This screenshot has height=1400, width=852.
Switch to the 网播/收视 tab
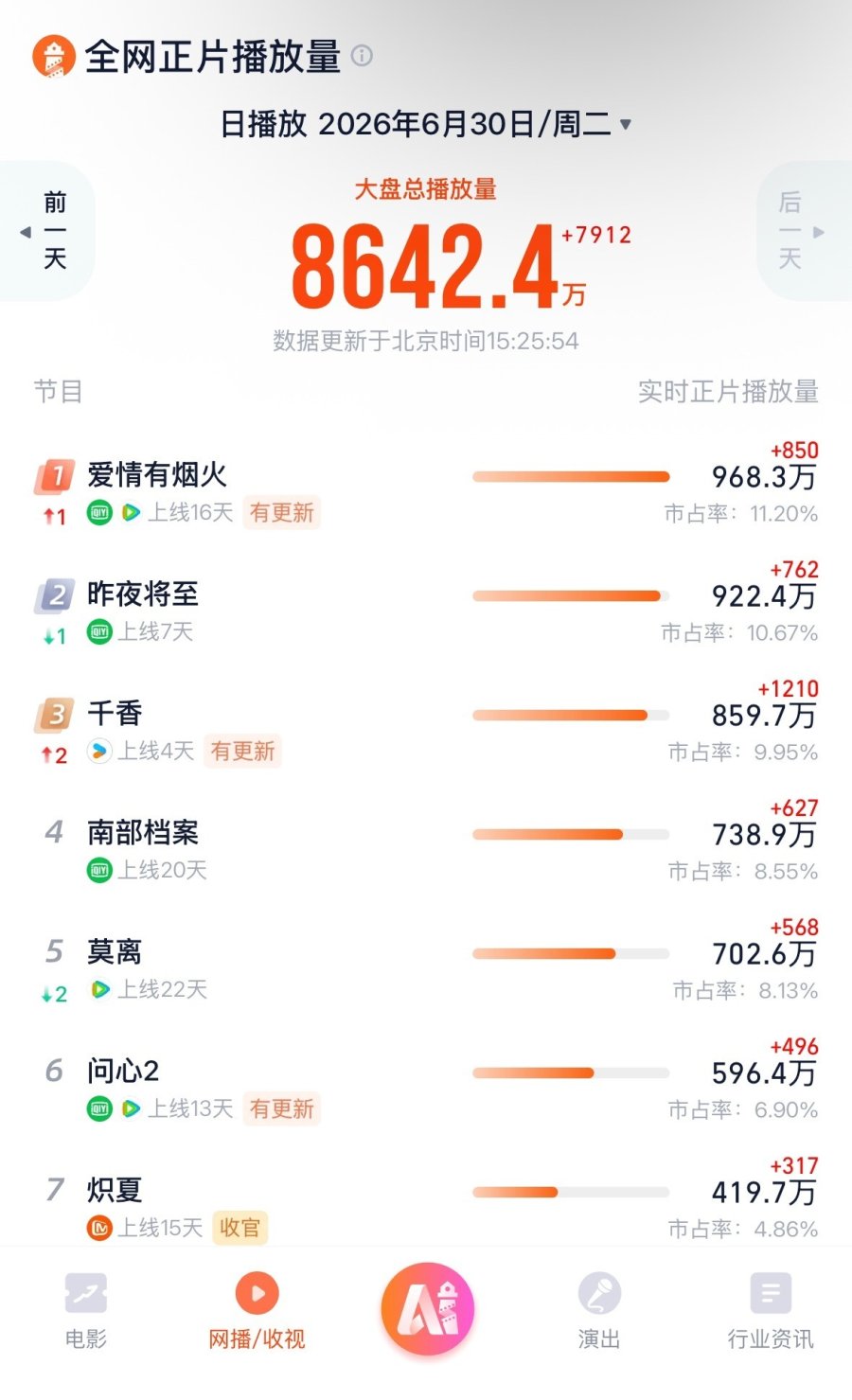(257, 1311)
